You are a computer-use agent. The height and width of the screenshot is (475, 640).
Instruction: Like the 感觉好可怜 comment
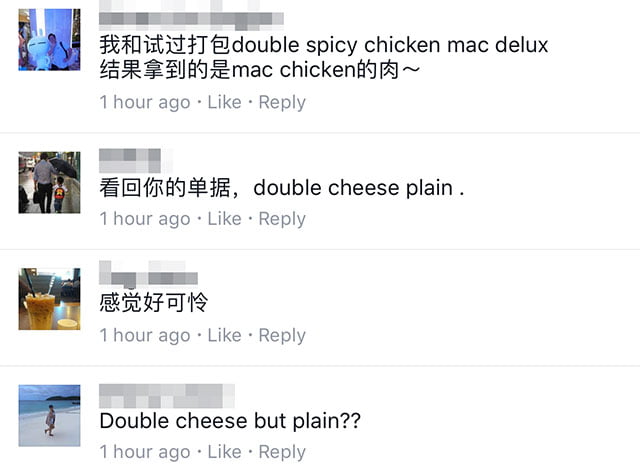tap(224, 335)
